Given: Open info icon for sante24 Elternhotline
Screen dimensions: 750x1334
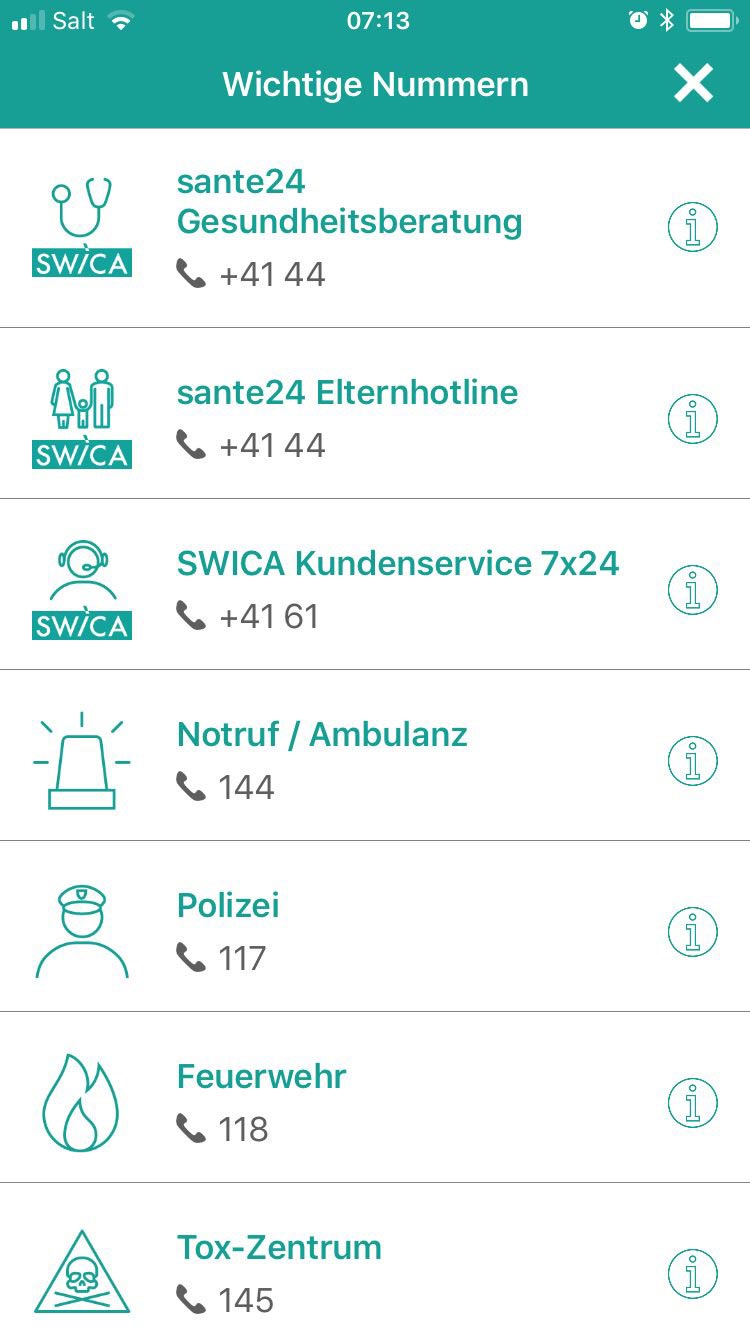Looking at the screenshot, I should (693, 419).
